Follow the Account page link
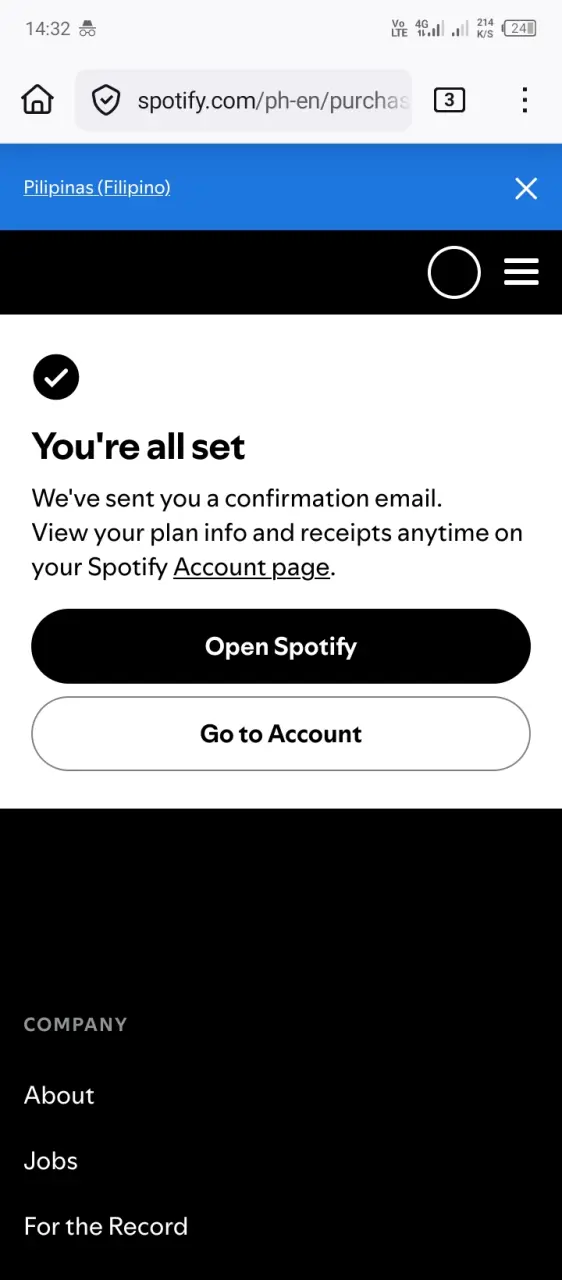Screen dimensions: 562x1280 pyautogui.click(x=251, y=567)
